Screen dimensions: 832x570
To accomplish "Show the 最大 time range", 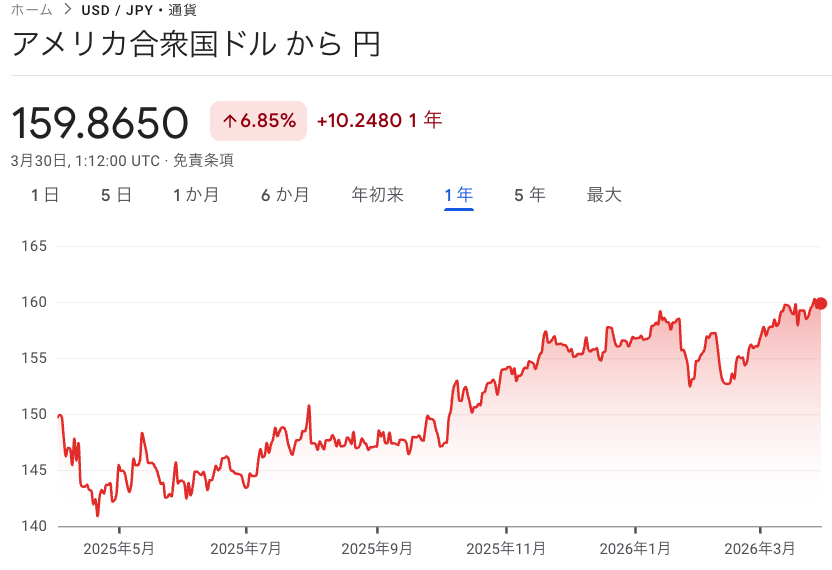I will pyautogui.click(x=604, y=195).
